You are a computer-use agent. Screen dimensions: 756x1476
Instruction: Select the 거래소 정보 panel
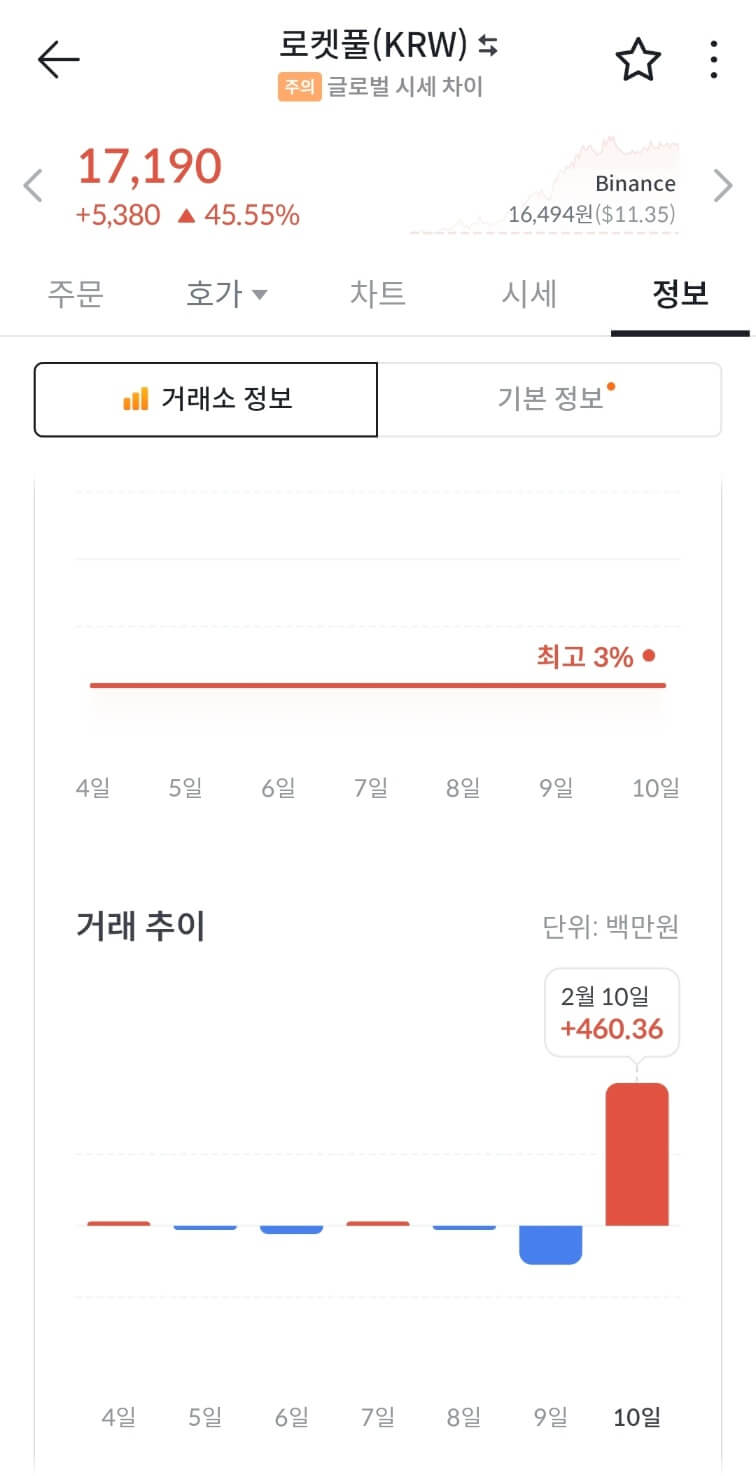(x=207, y=398)
